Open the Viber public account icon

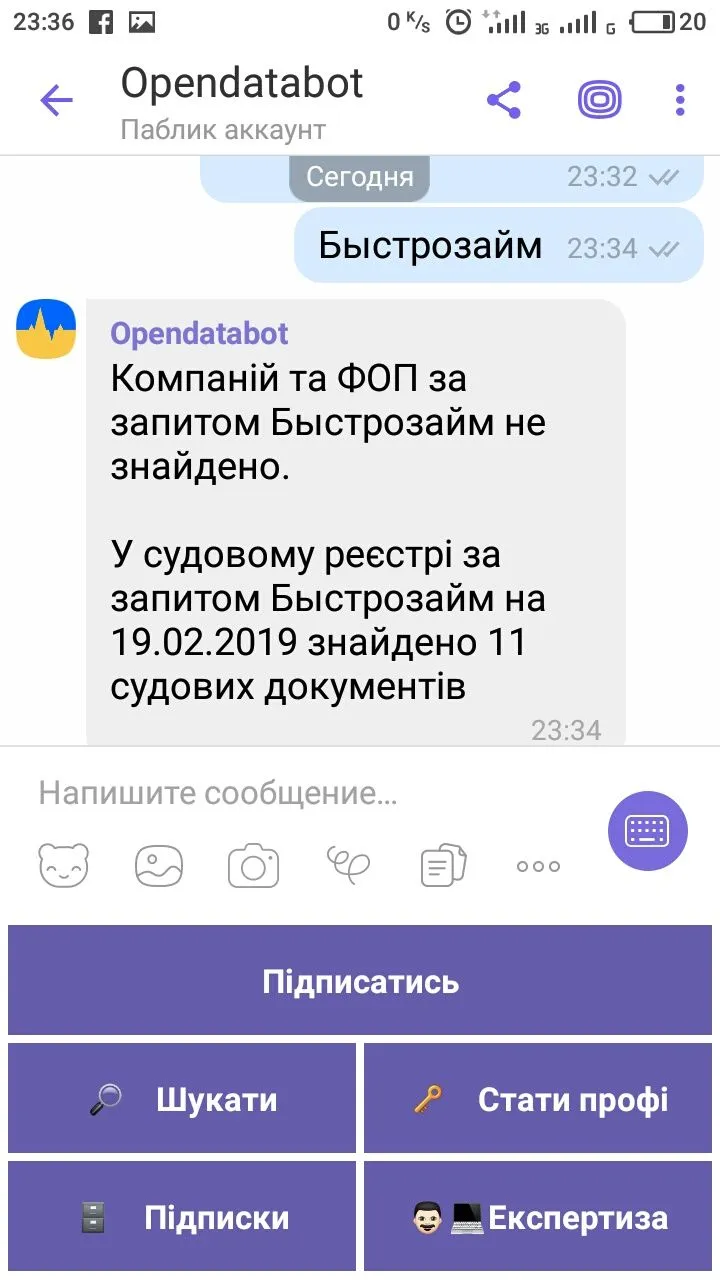(x=599, y=100)
